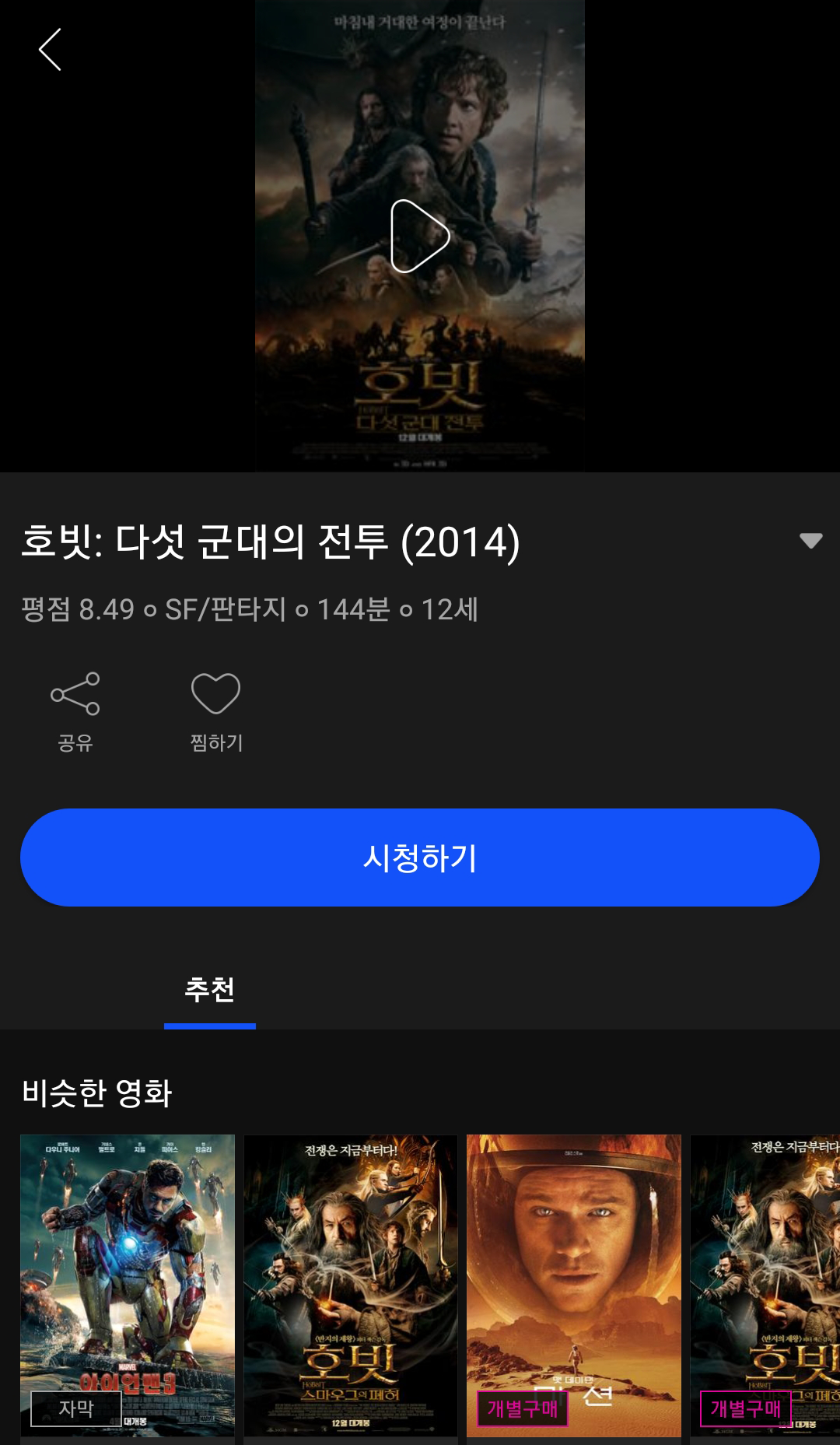The height and width of the screenshot is (1445, 840).
Task: Open The Martian movie poster
Action: click(574, 1284)
